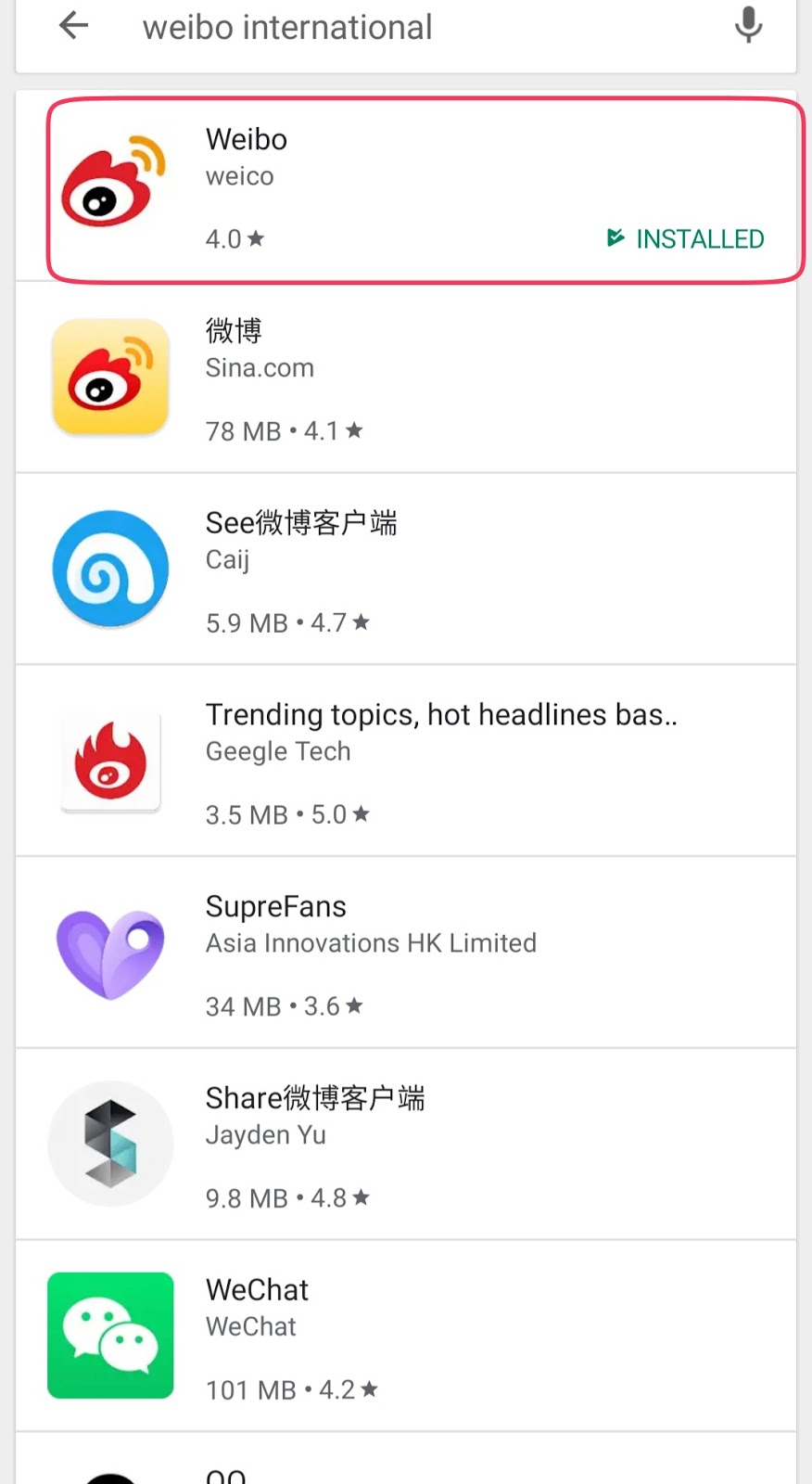
Task: Tap the flame icon of Trending topics app
Action: point(110,762)
